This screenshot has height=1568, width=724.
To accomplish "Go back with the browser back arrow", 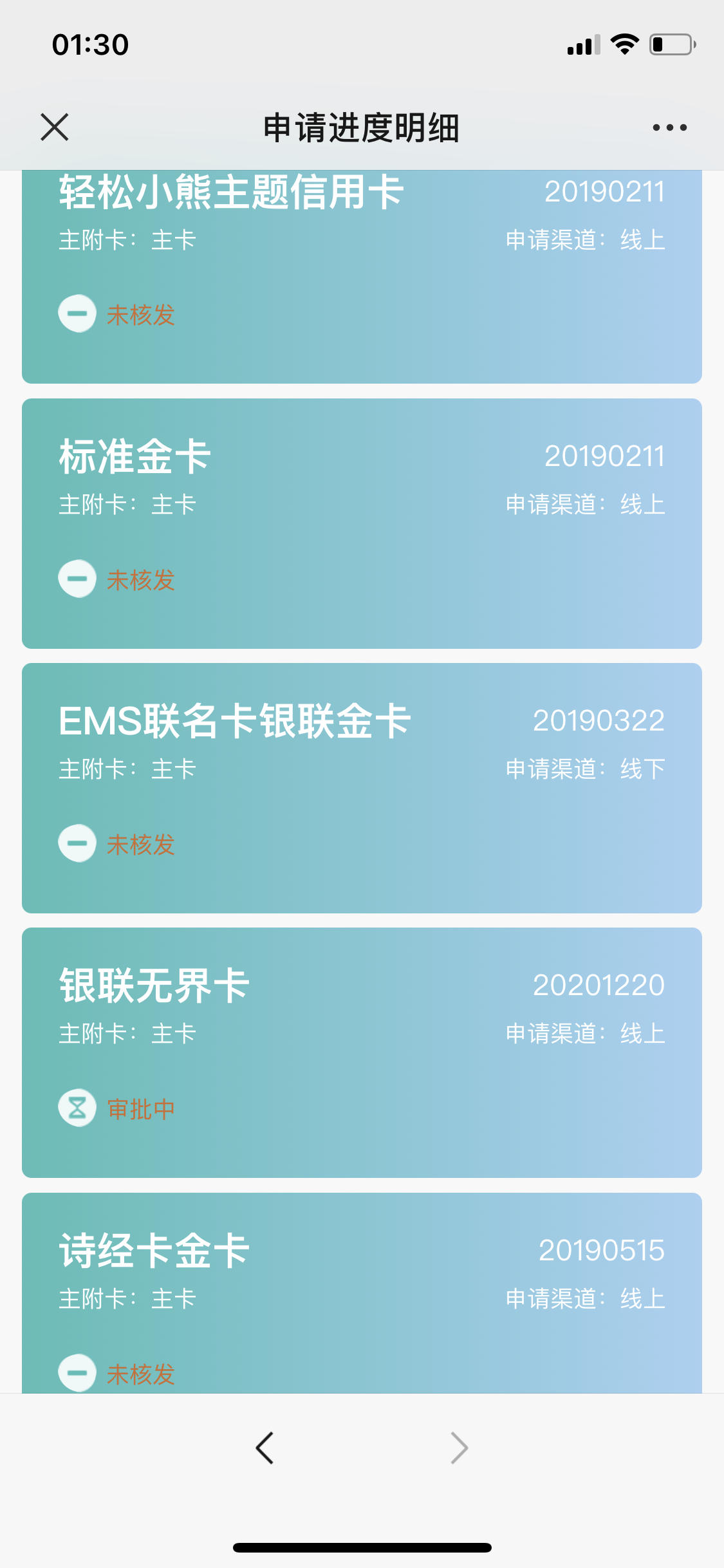I will pos(265,1448).
